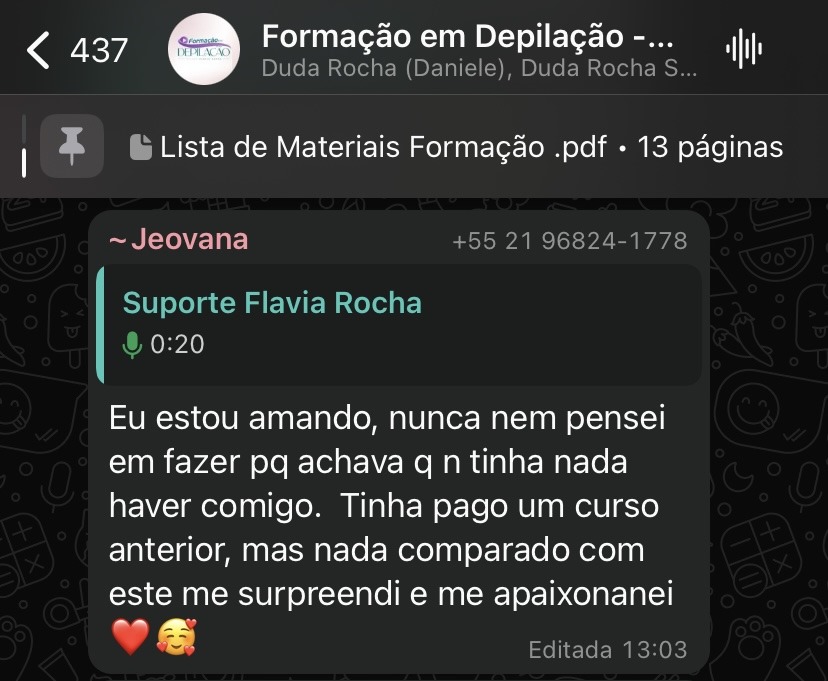Go back to the chats list
The height and width of the screenshot is (681, 828).
(x=40, y=49)
